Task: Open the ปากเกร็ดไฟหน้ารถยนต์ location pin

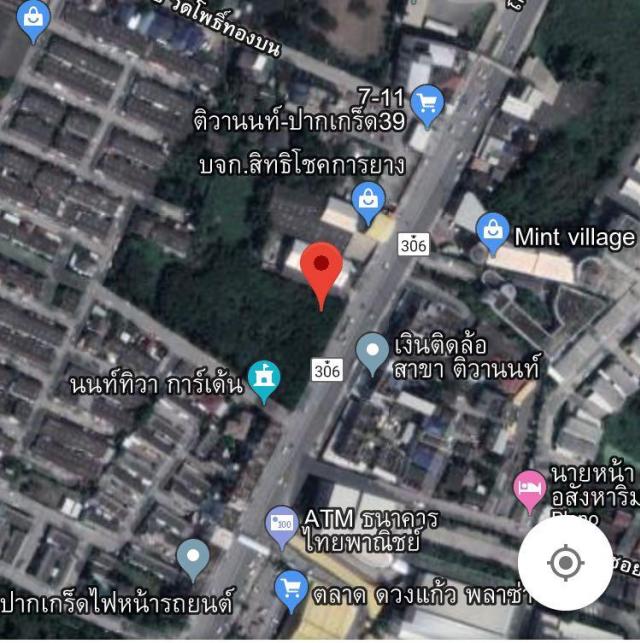Action: tap(192, 556)
